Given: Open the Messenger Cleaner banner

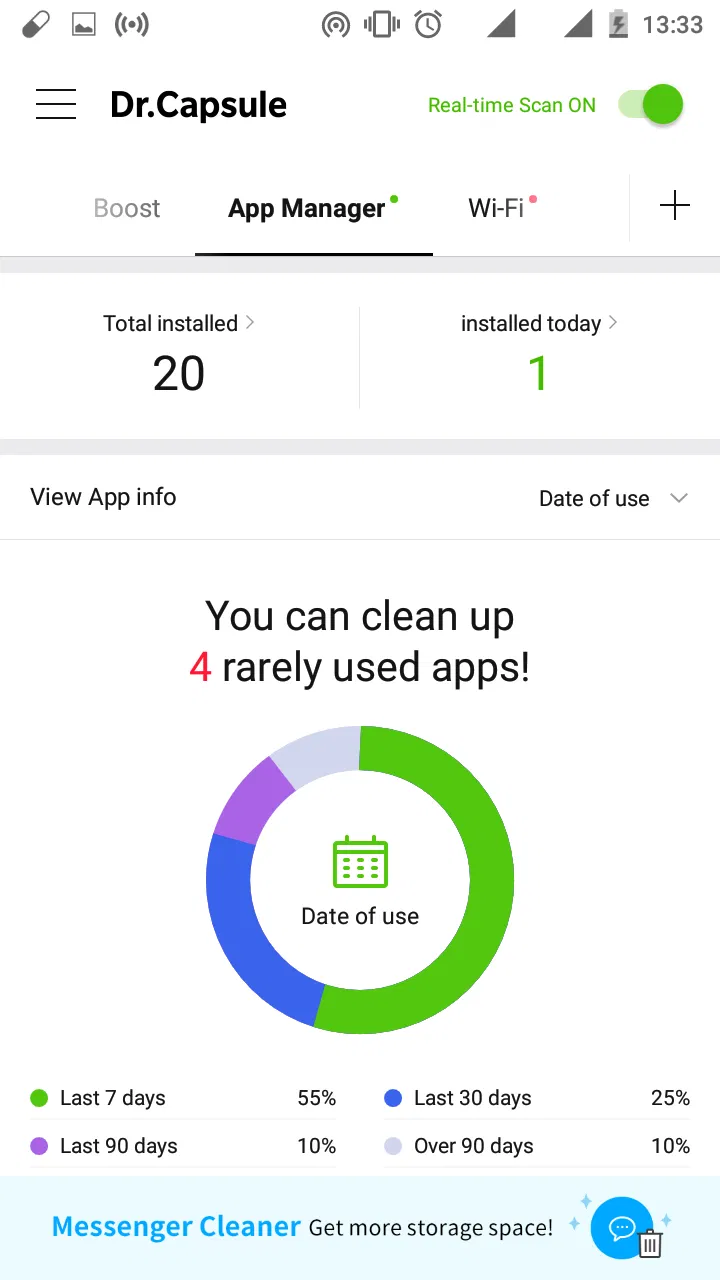Looking at the screenshot, I should [360, 1227].
